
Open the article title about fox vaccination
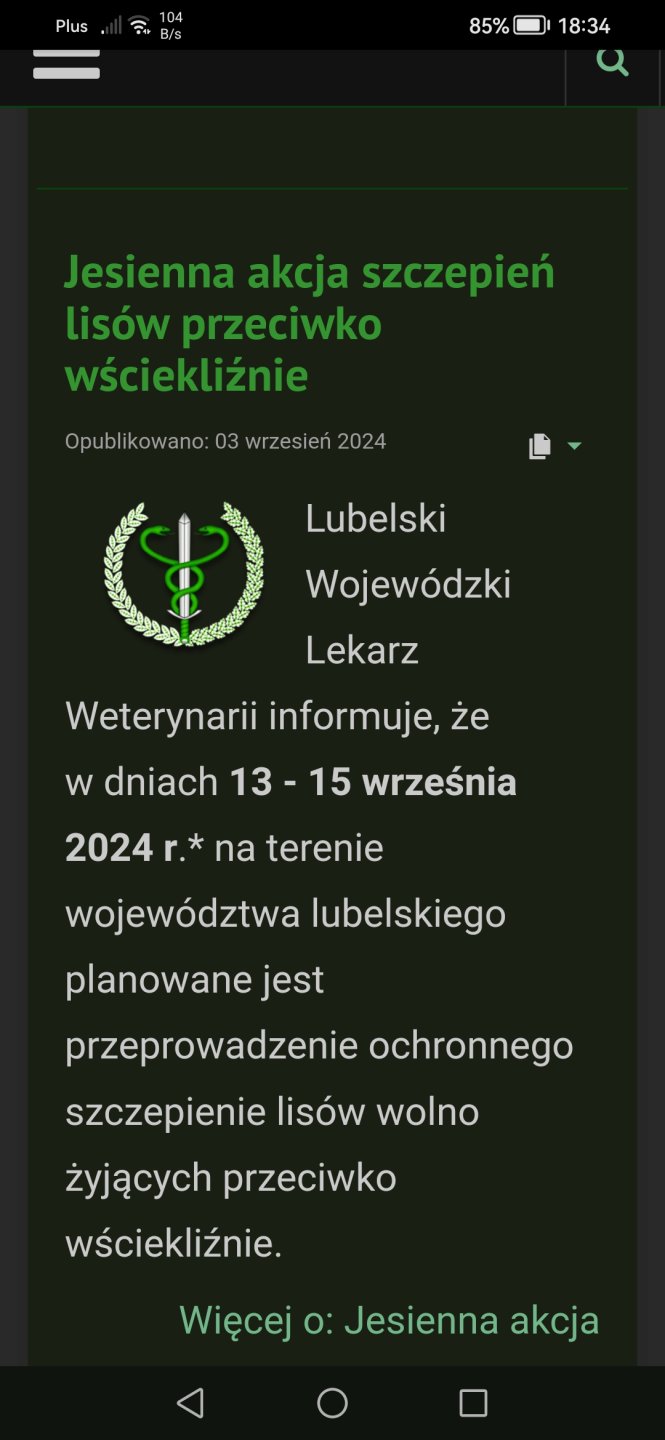(309, 323)
